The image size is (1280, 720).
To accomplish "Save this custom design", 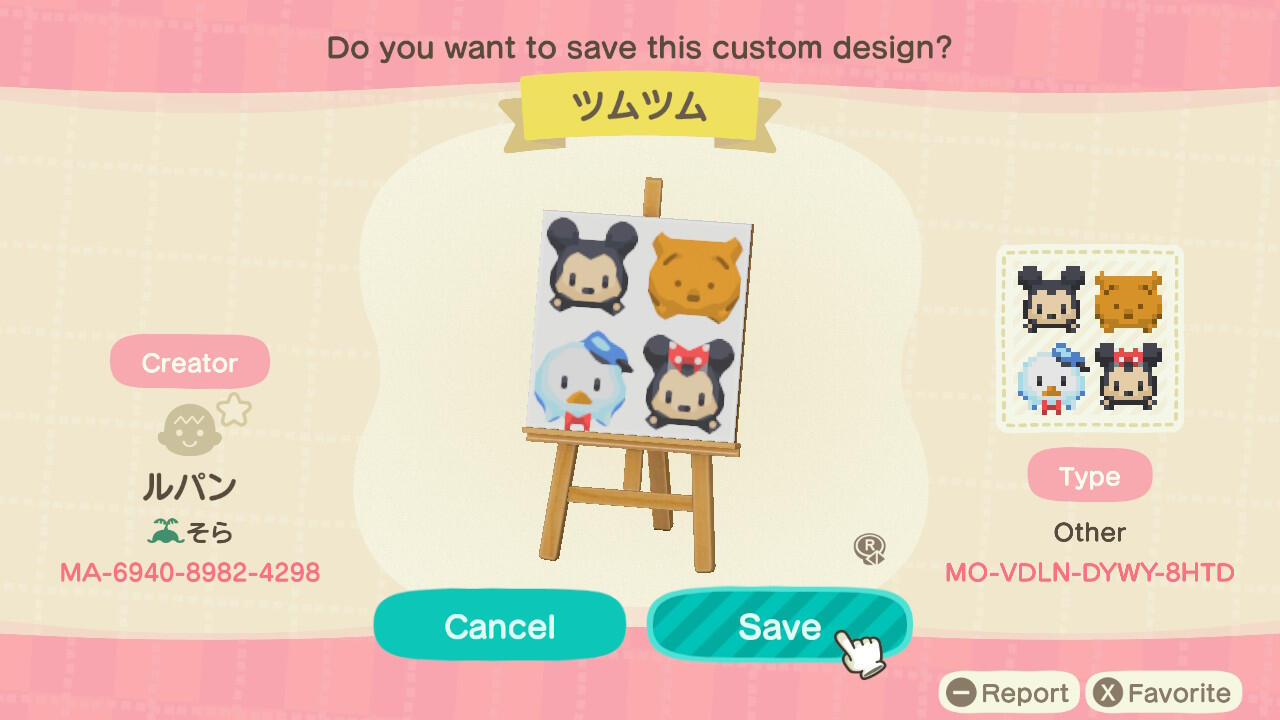I will point(779,626).
